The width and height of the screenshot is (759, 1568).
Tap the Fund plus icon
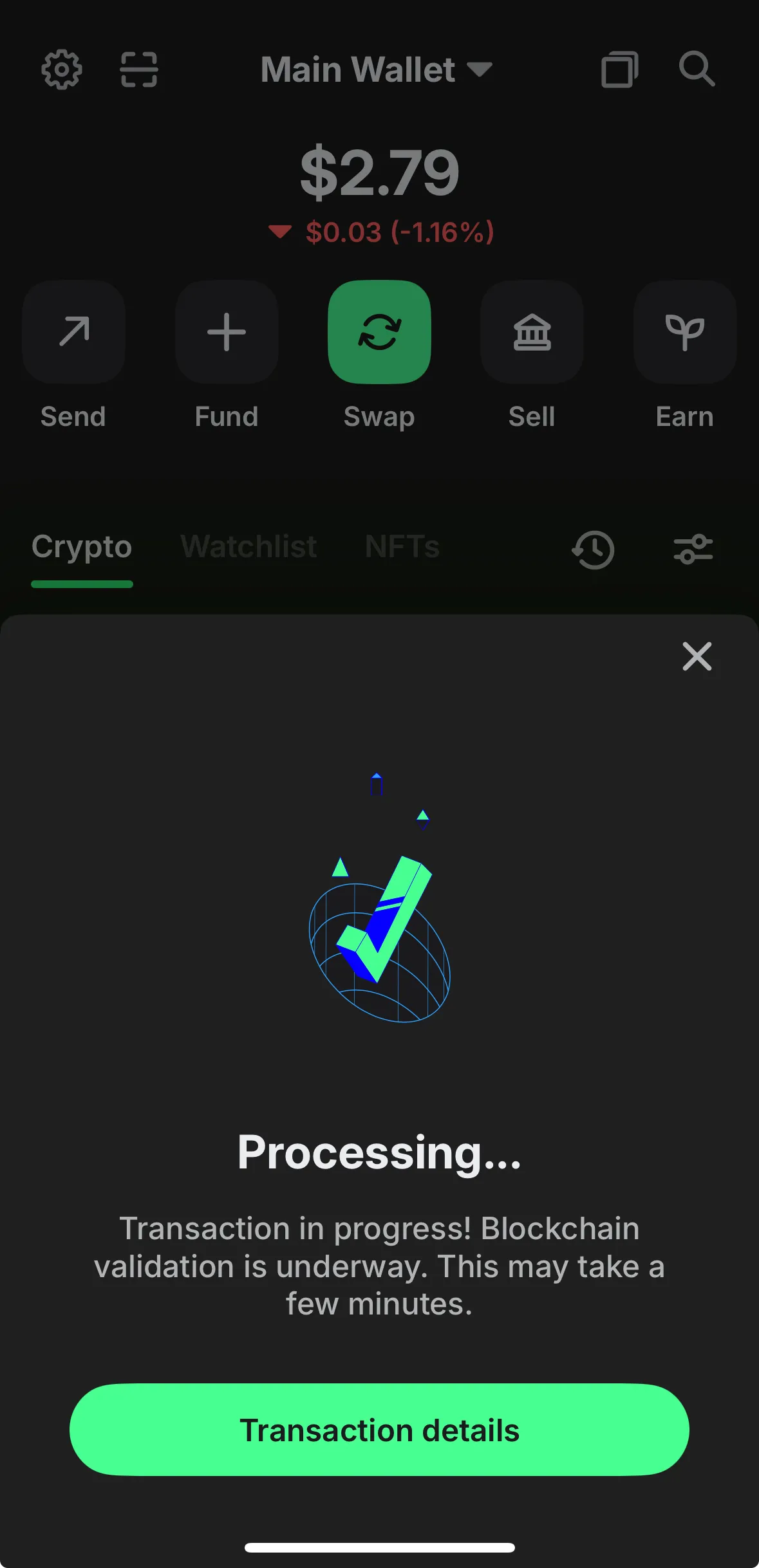(x=227, y=332)
